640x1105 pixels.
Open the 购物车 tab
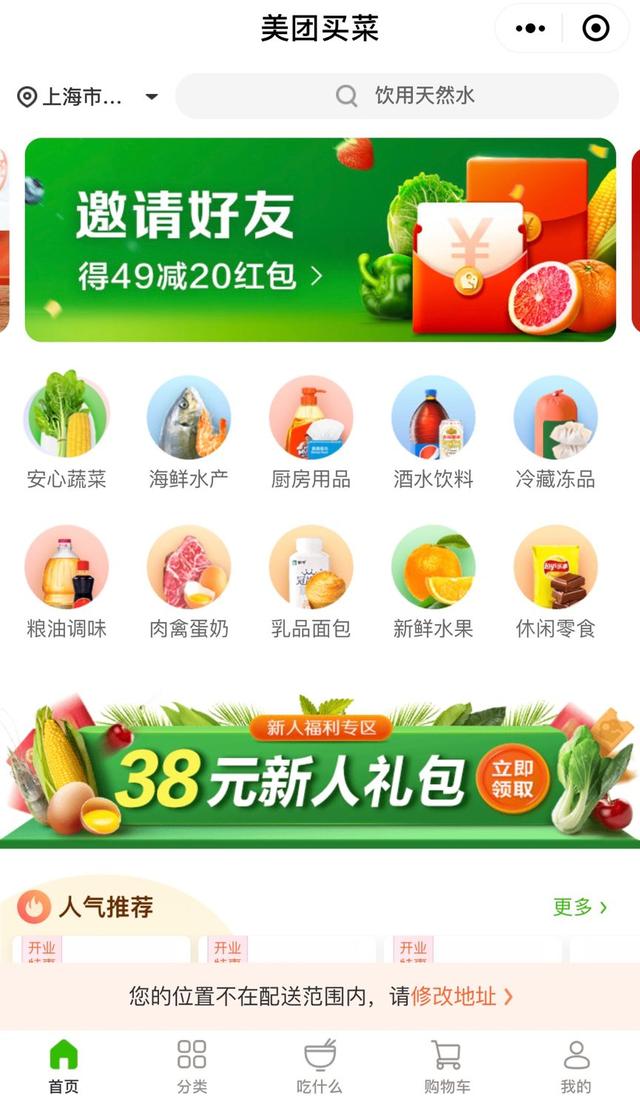pyautogui.click(x=446, y=1066)
